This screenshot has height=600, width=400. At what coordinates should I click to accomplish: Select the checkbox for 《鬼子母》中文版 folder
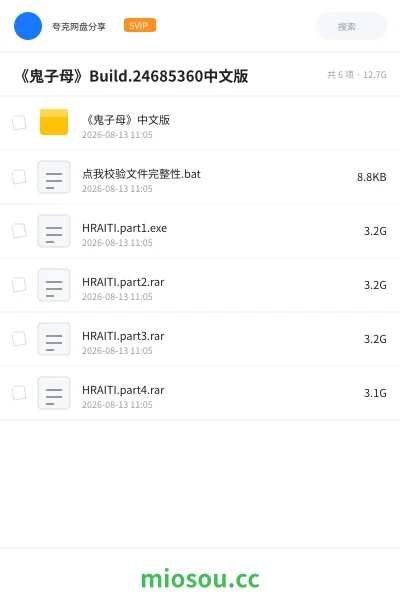pos(19,123)
